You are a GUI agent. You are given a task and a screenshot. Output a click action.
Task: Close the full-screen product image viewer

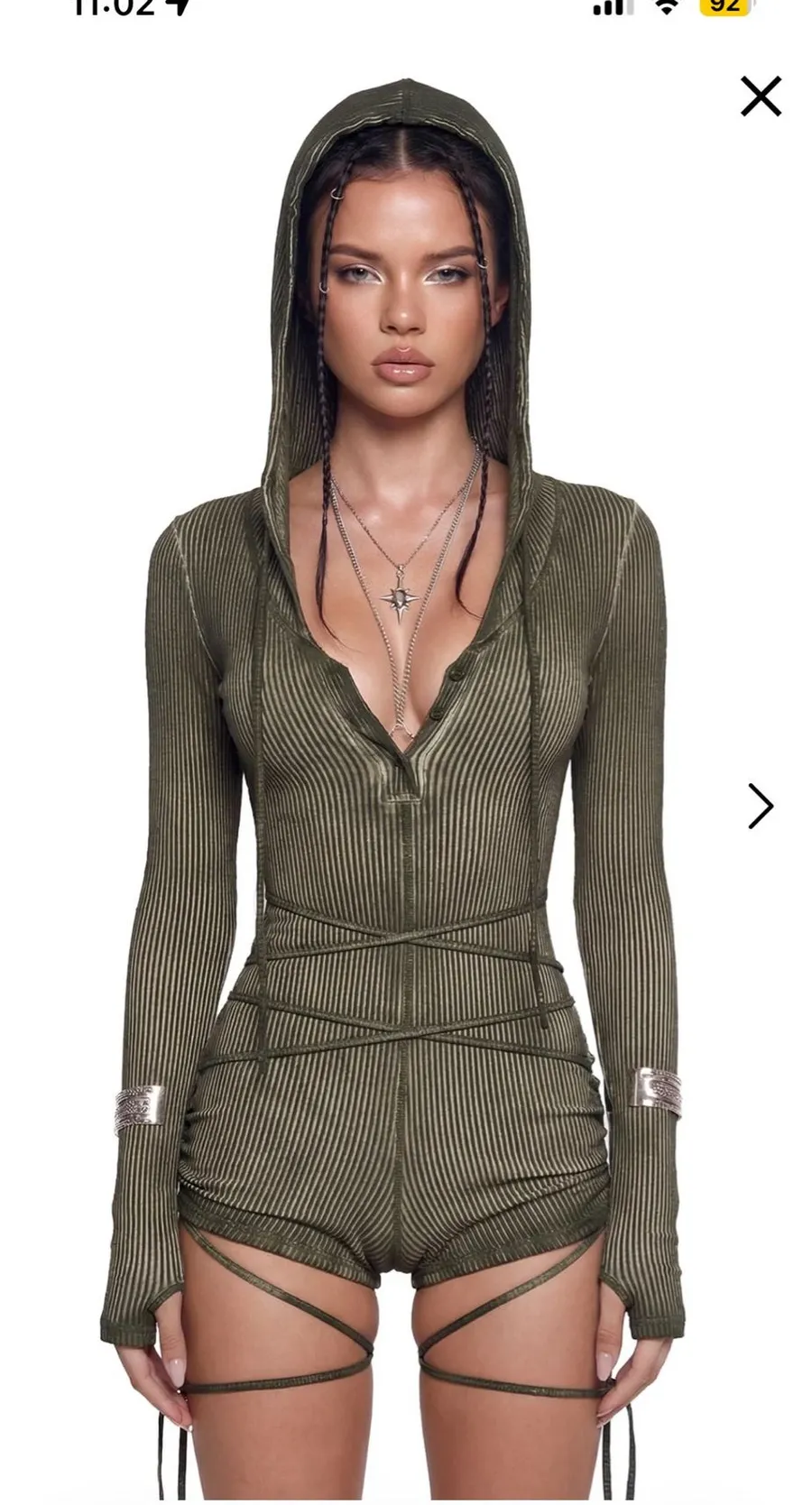coord(761,97)
